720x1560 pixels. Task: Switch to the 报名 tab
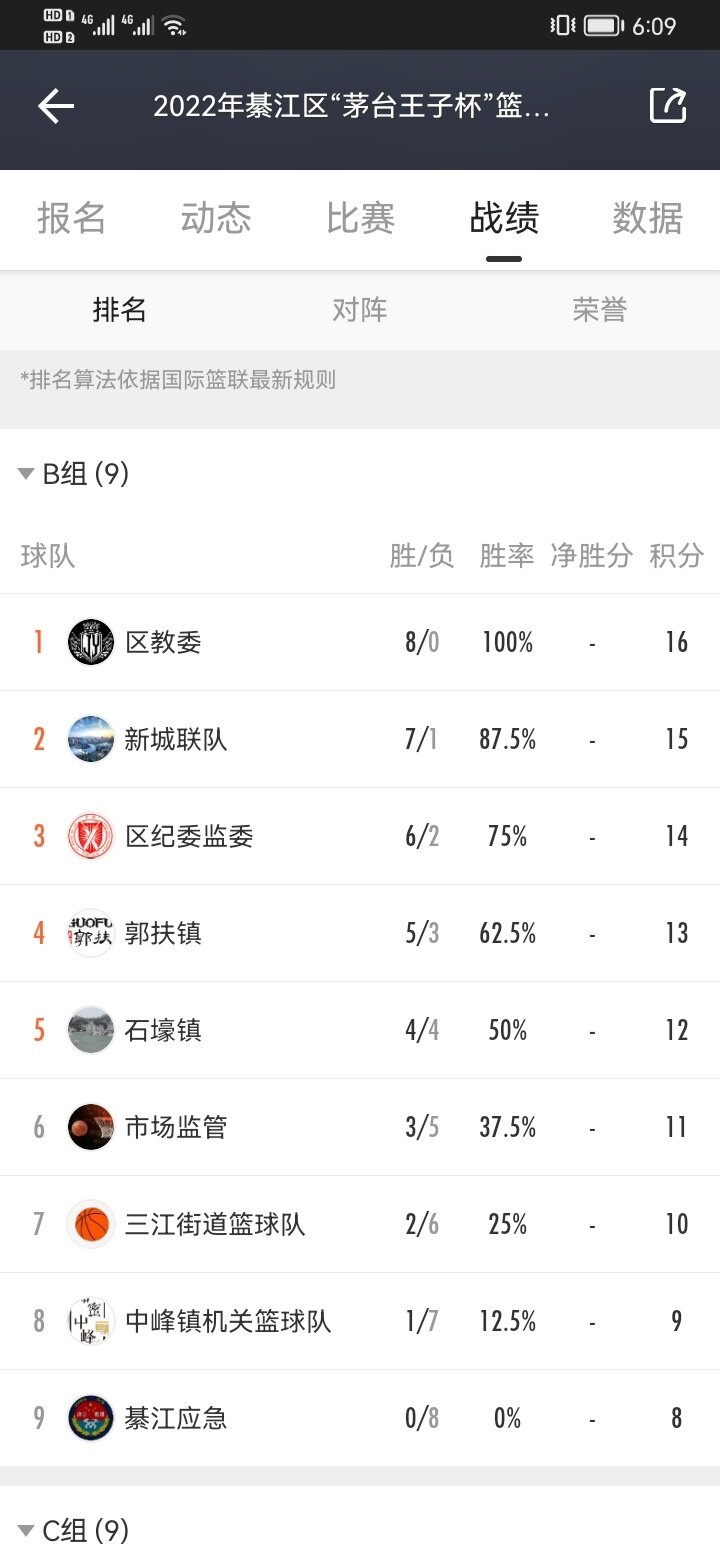pos(72,218)
